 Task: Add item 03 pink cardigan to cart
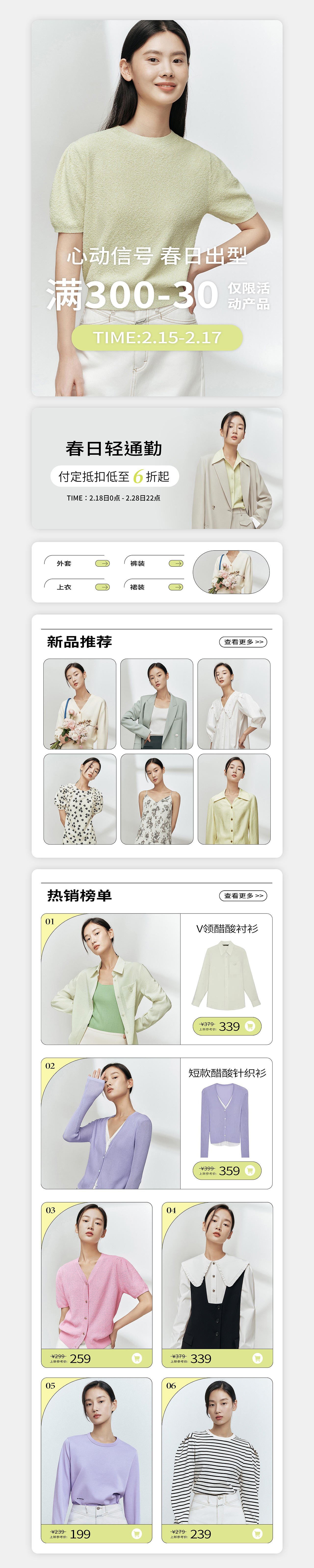(x=137, y=1358)
